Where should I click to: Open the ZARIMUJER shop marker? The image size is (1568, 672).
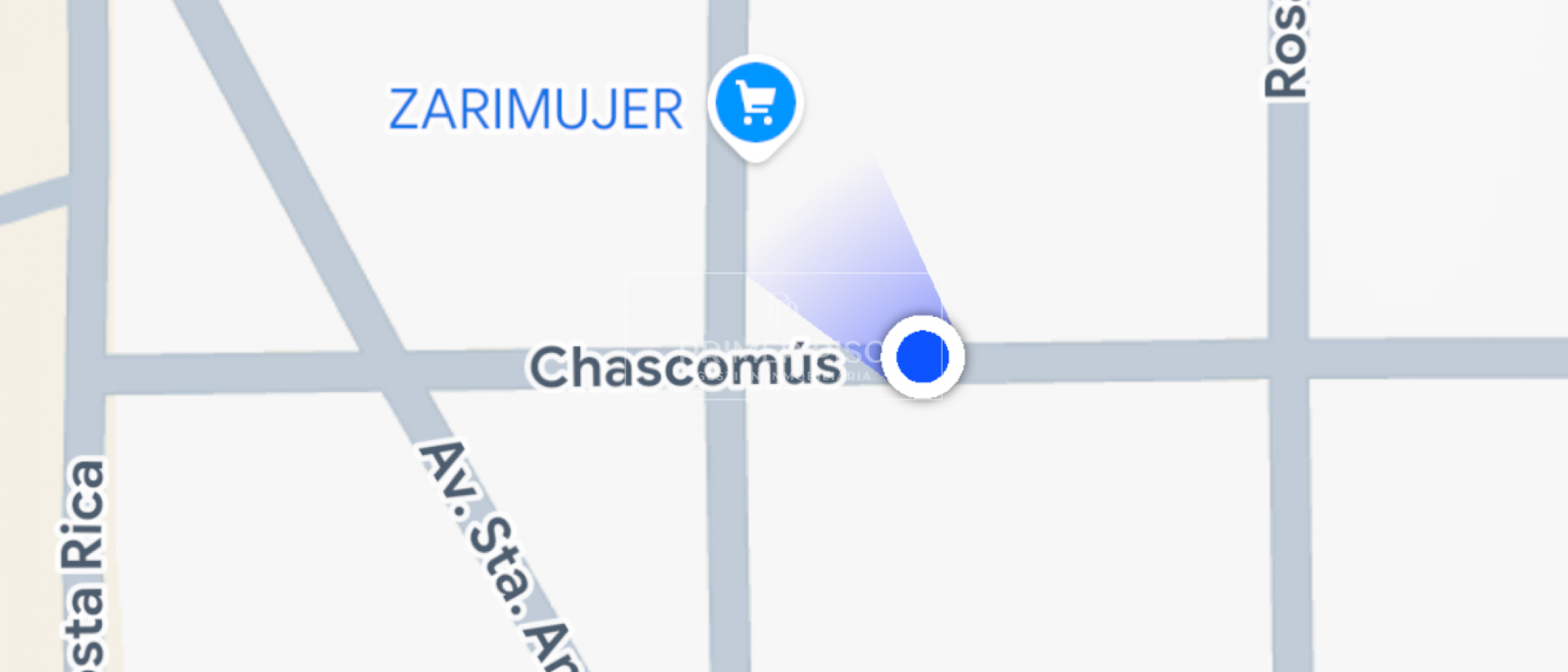point(755,103)
